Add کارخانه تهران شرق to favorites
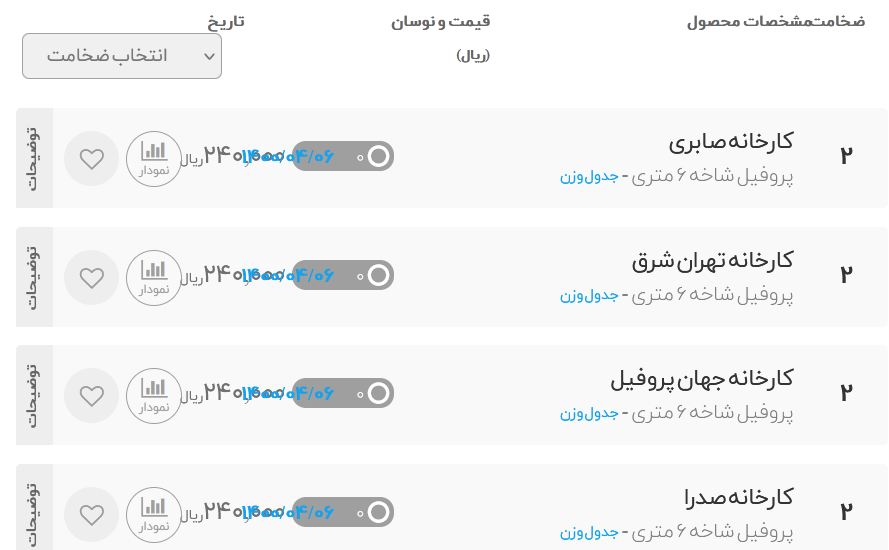Screen dimensions: 889x550 pyautogui.click(x=91, y=278)
